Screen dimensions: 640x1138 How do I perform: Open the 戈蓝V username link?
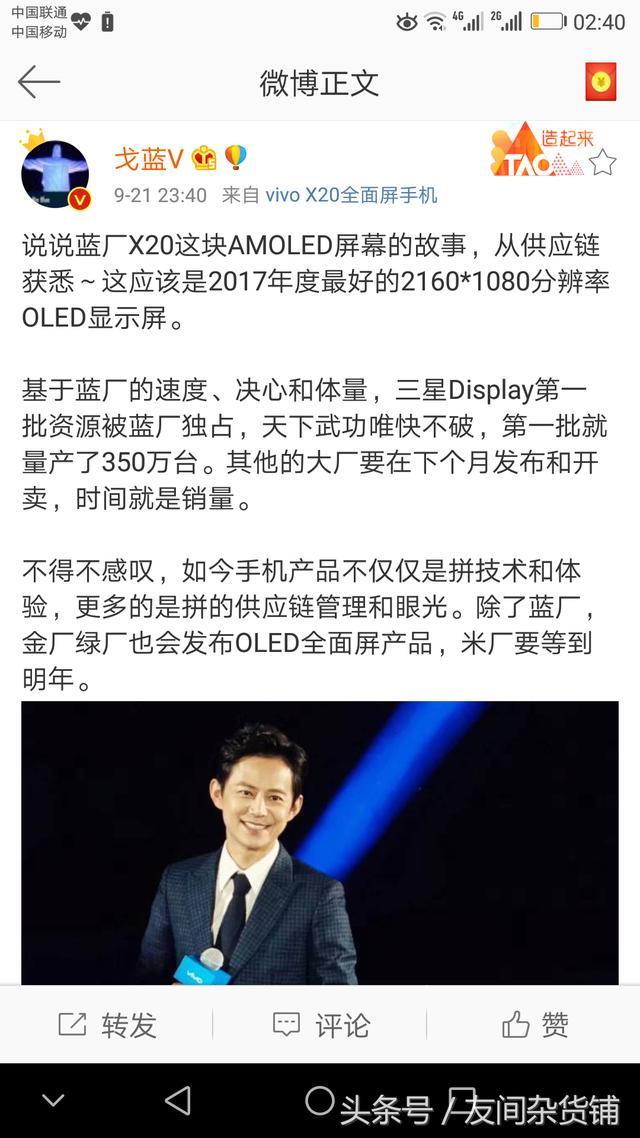point(148,160)
